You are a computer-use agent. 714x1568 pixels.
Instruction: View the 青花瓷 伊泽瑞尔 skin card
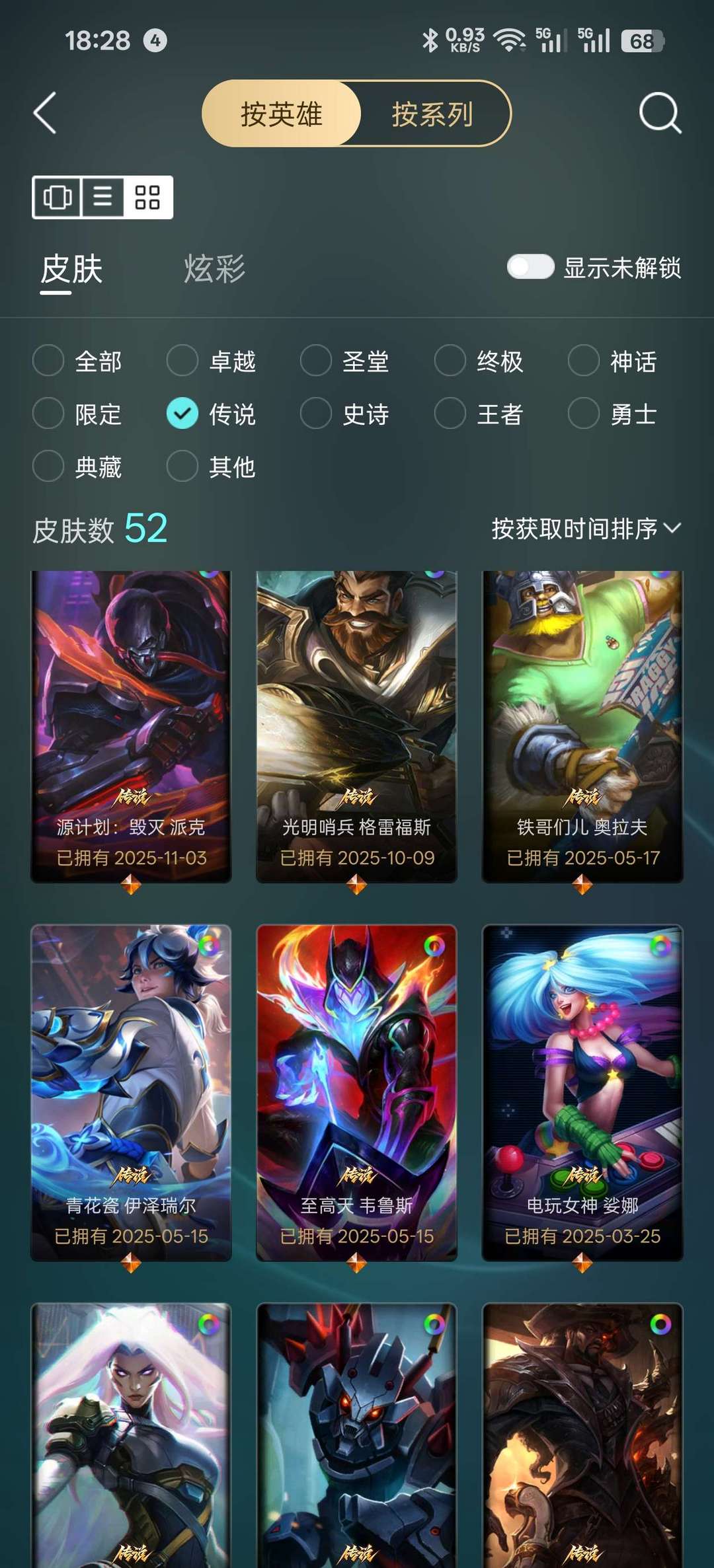point(131,1093)
